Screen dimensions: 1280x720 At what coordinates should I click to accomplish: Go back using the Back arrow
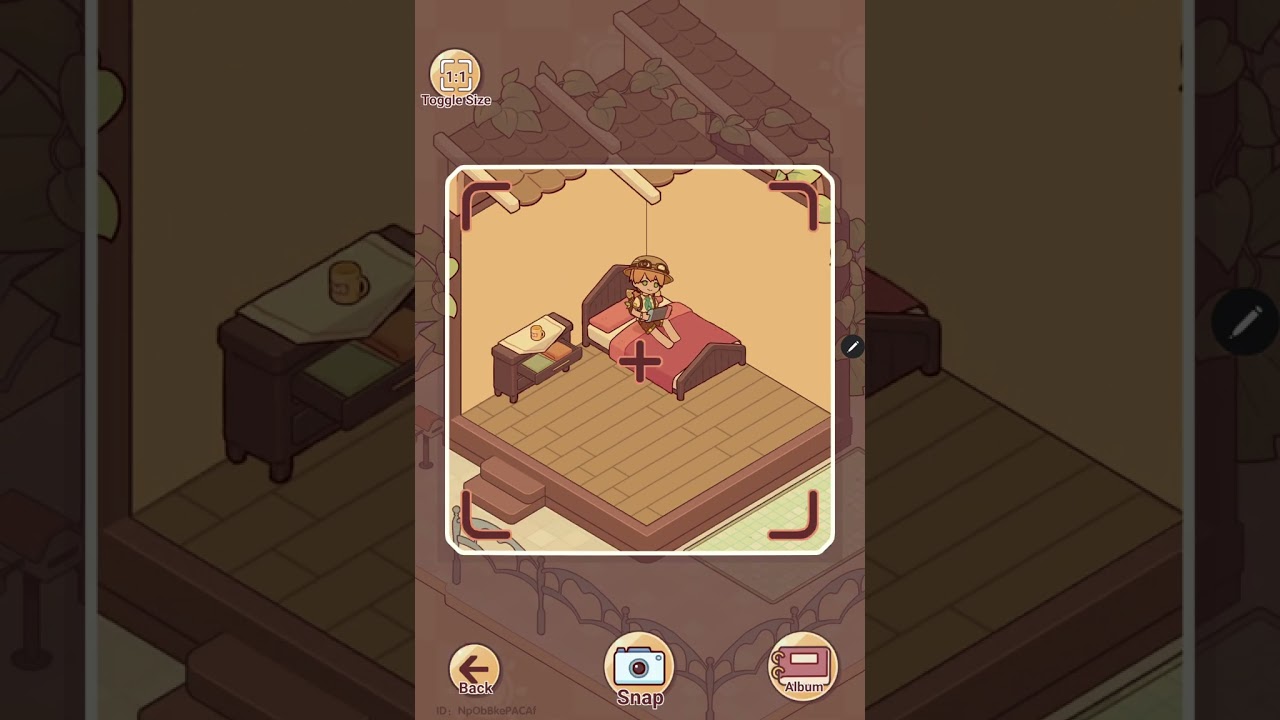click(474, 668)
